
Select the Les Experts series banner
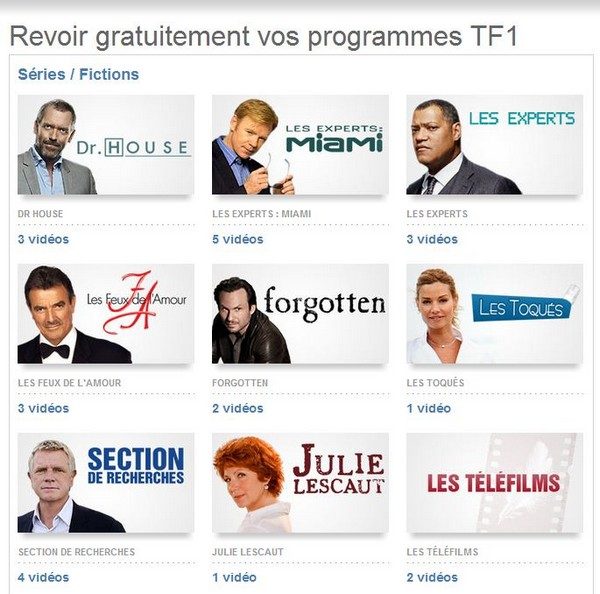tap(494, 145)
